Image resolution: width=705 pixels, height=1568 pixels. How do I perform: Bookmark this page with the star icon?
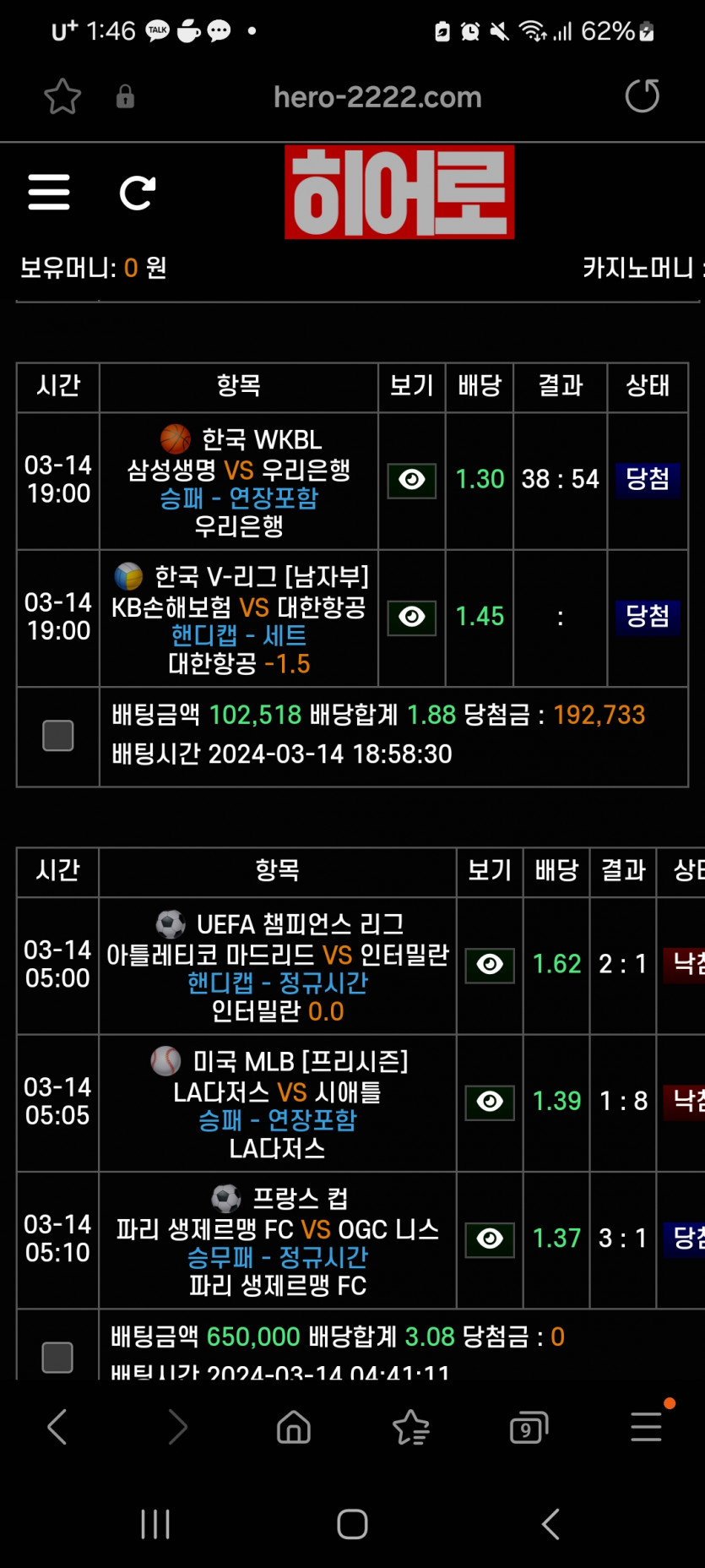click(x=62, y=96)
